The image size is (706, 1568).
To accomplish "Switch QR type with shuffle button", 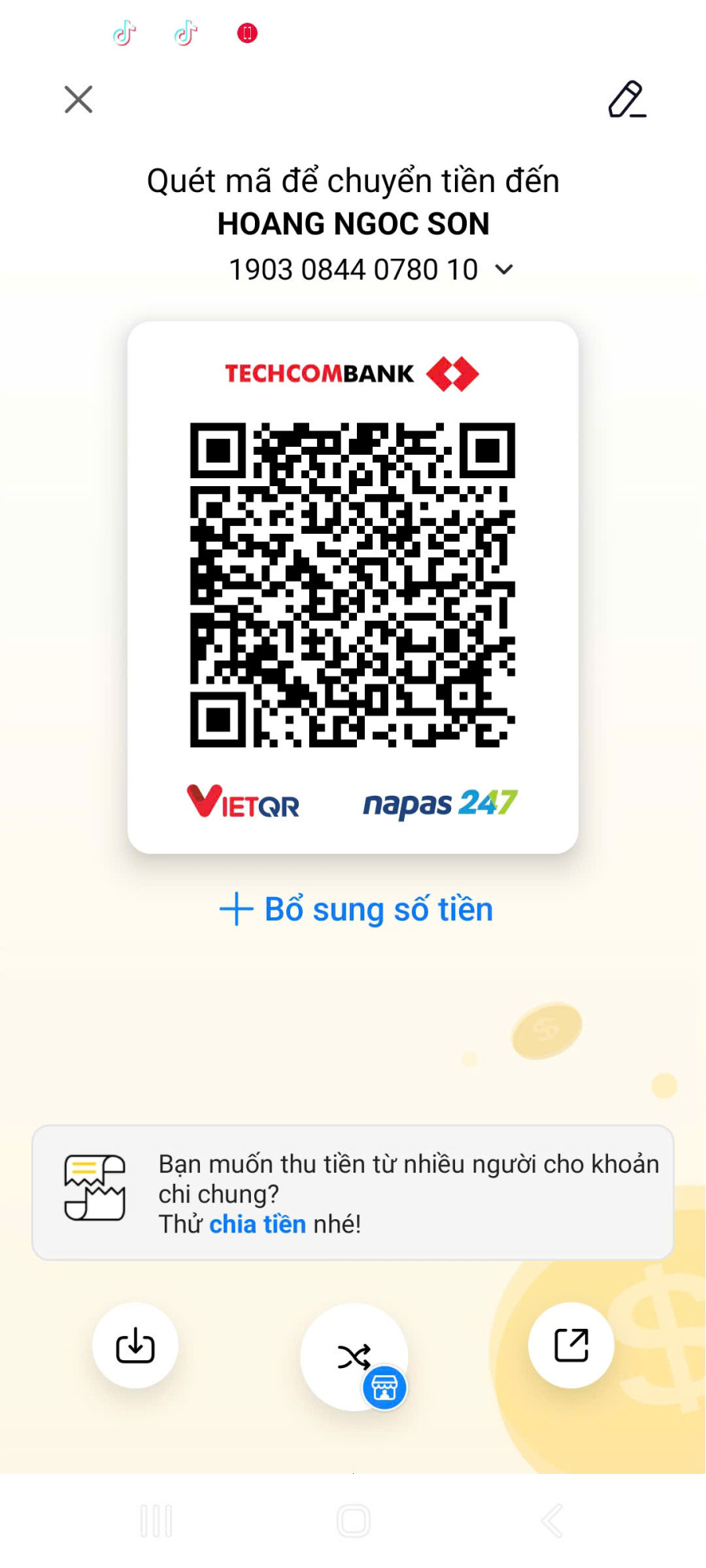I will click(x=354, y=1356).
